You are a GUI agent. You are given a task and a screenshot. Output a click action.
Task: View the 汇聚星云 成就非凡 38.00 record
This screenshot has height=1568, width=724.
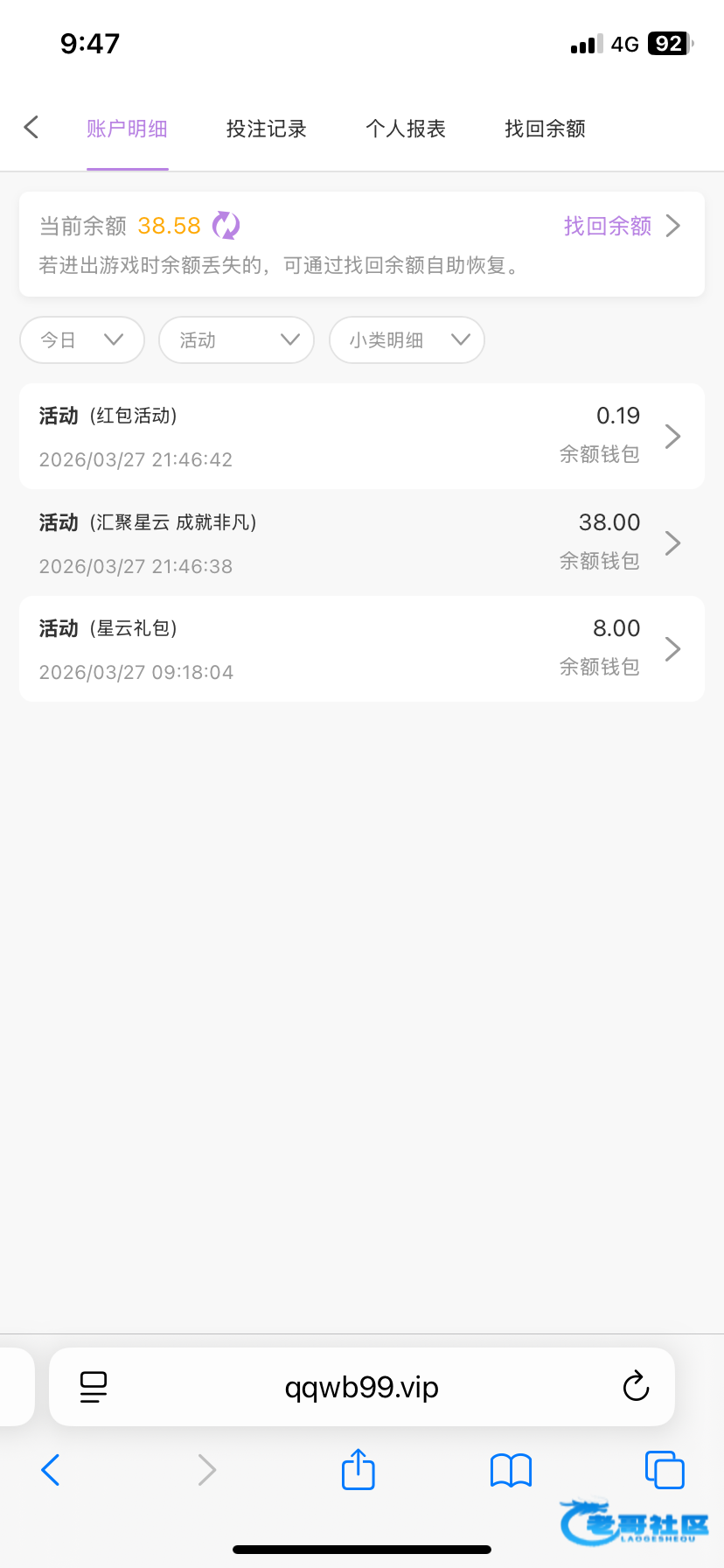[362, 542]
